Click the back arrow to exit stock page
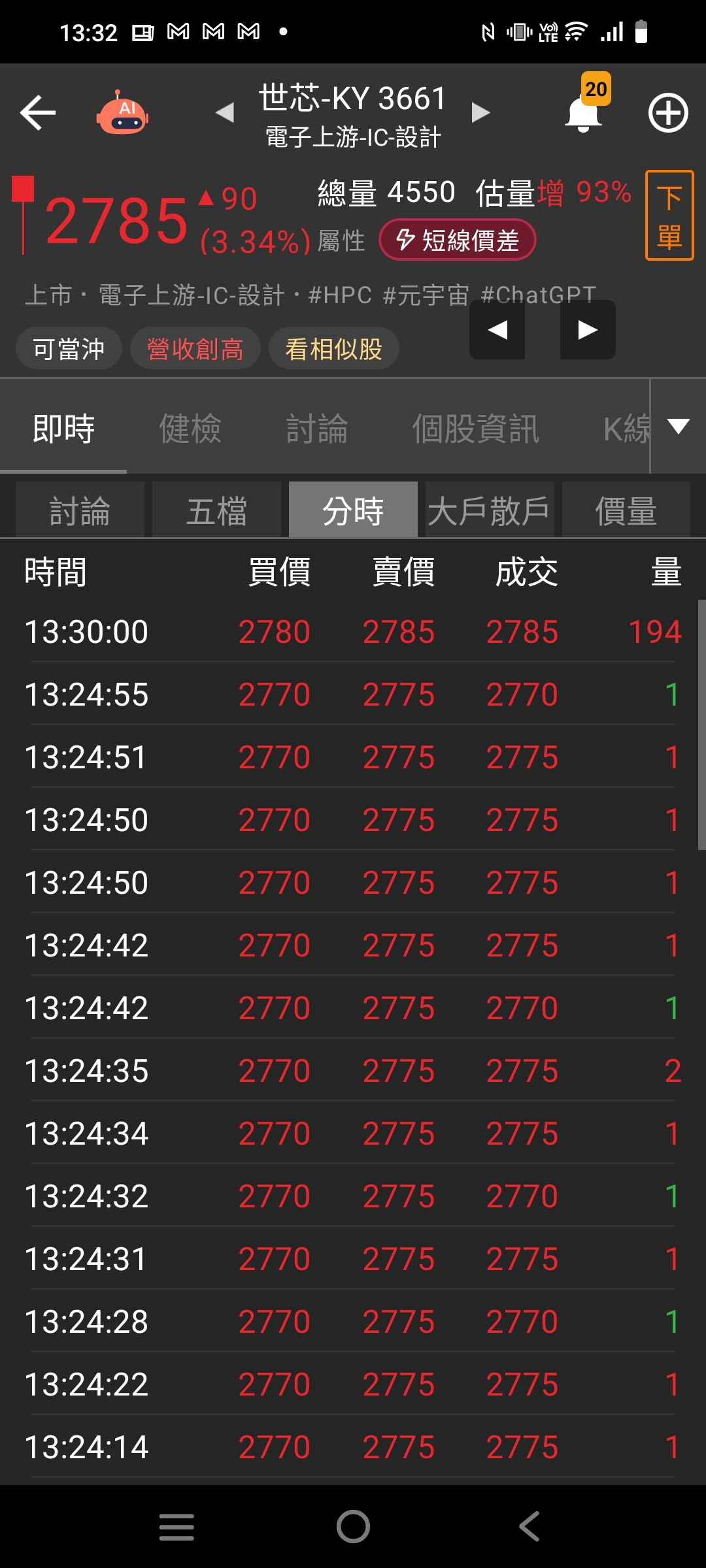706x1568 pixels. pos(37,112)
